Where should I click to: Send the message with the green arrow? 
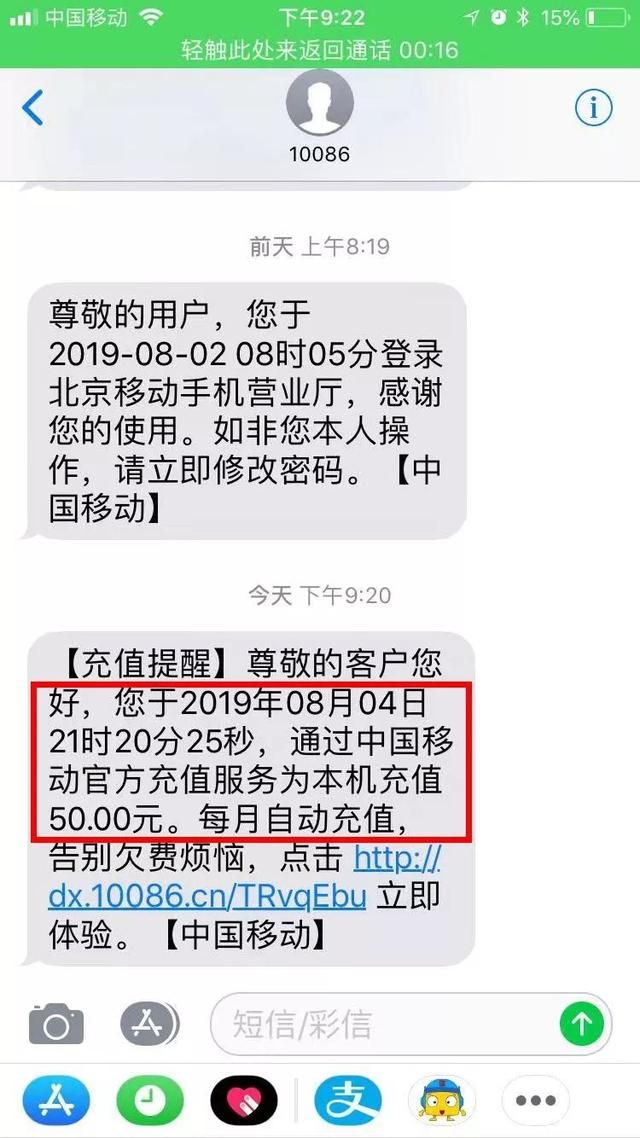tap(582, 1024)
